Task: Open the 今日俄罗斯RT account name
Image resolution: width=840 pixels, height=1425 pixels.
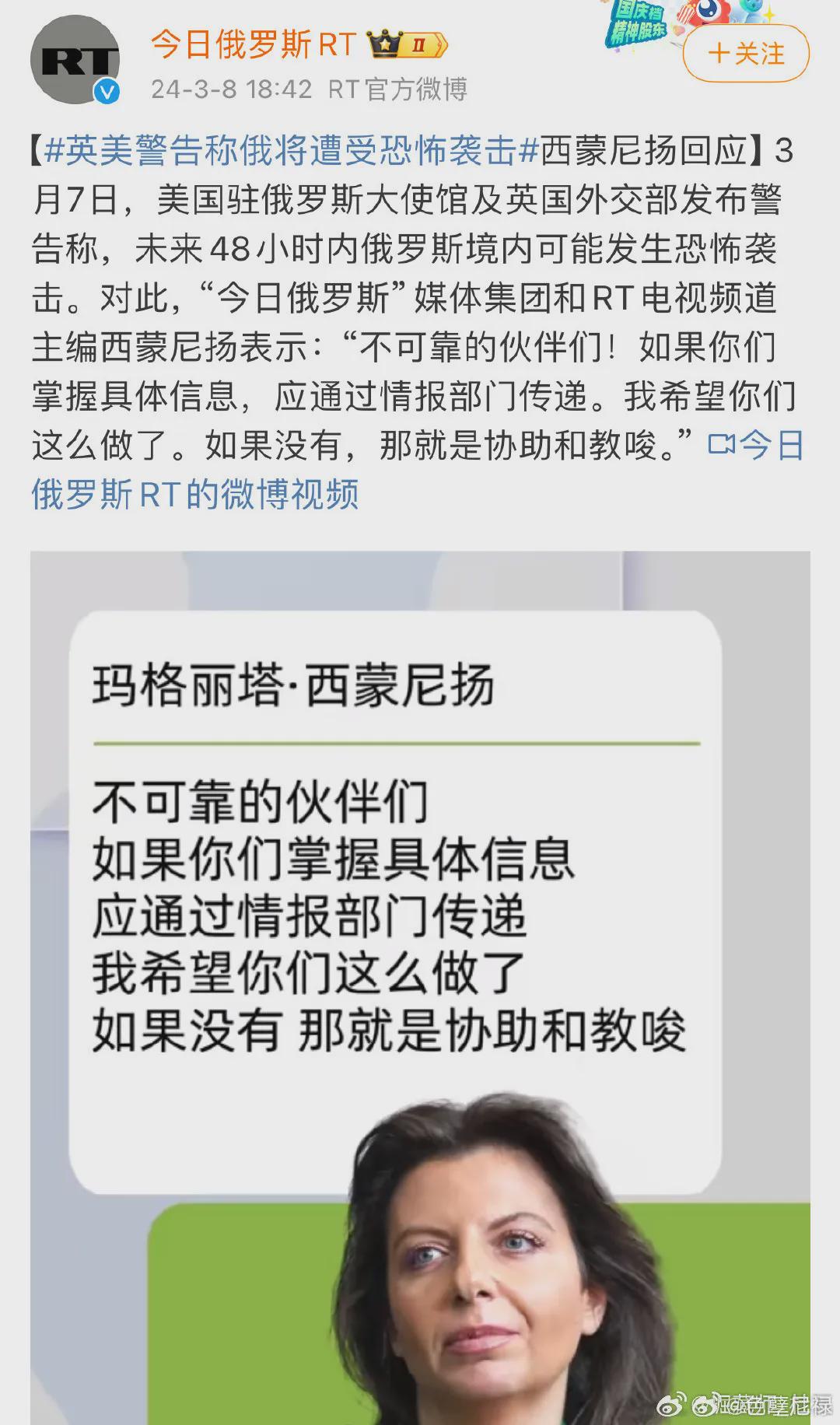Action: click(253, 45)
